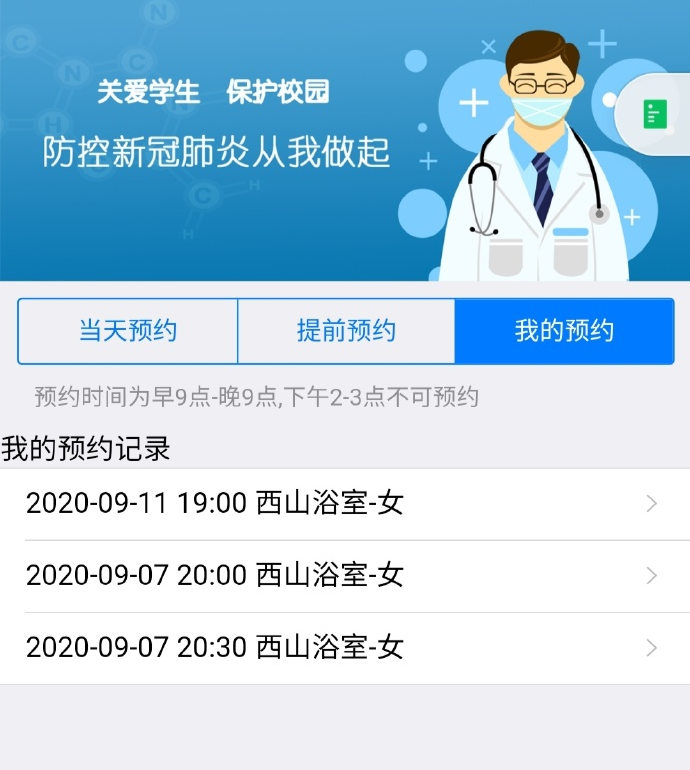Viewport: 690px width, 770px height.
Task: Select the 我的预约 tab
Action: (x=564, y=331)
